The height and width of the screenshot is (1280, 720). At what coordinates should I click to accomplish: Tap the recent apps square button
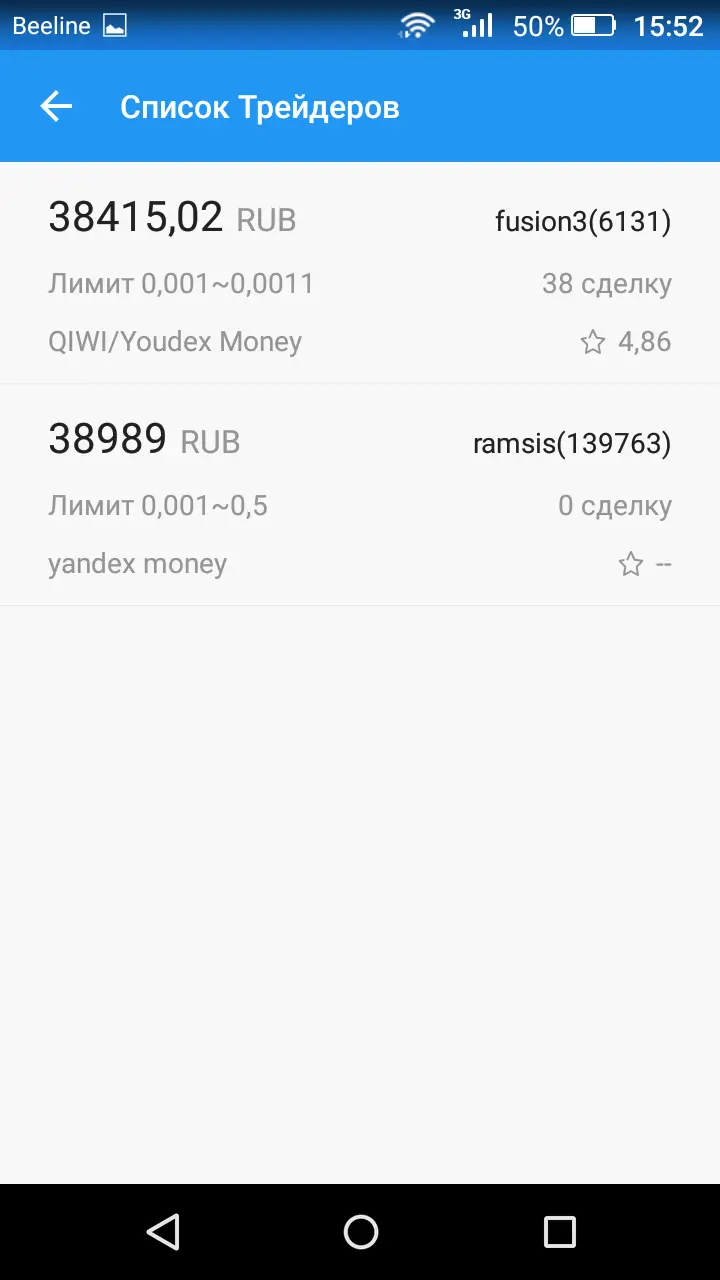point(558,1231)
